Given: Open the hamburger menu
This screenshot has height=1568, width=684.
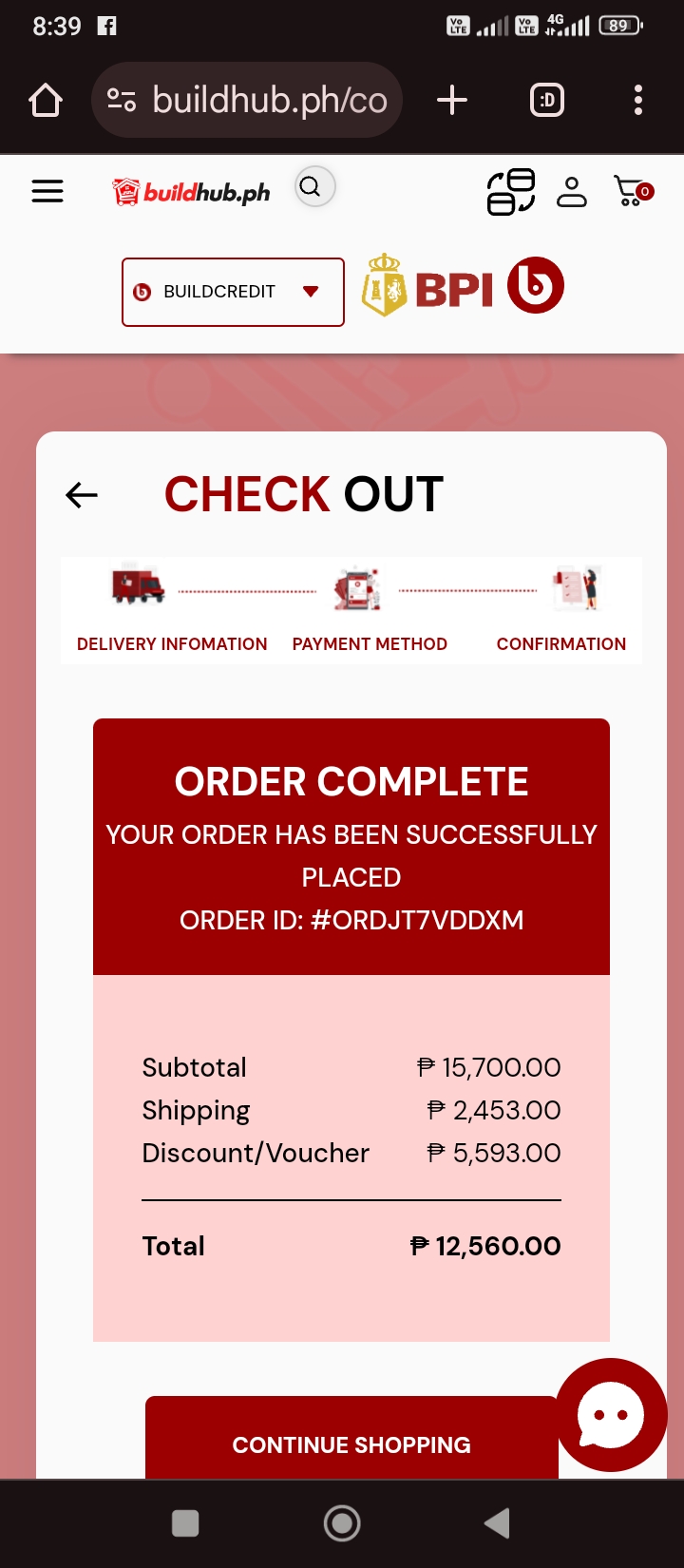Looking at the screenshot, I should click(x=47, y=191).
